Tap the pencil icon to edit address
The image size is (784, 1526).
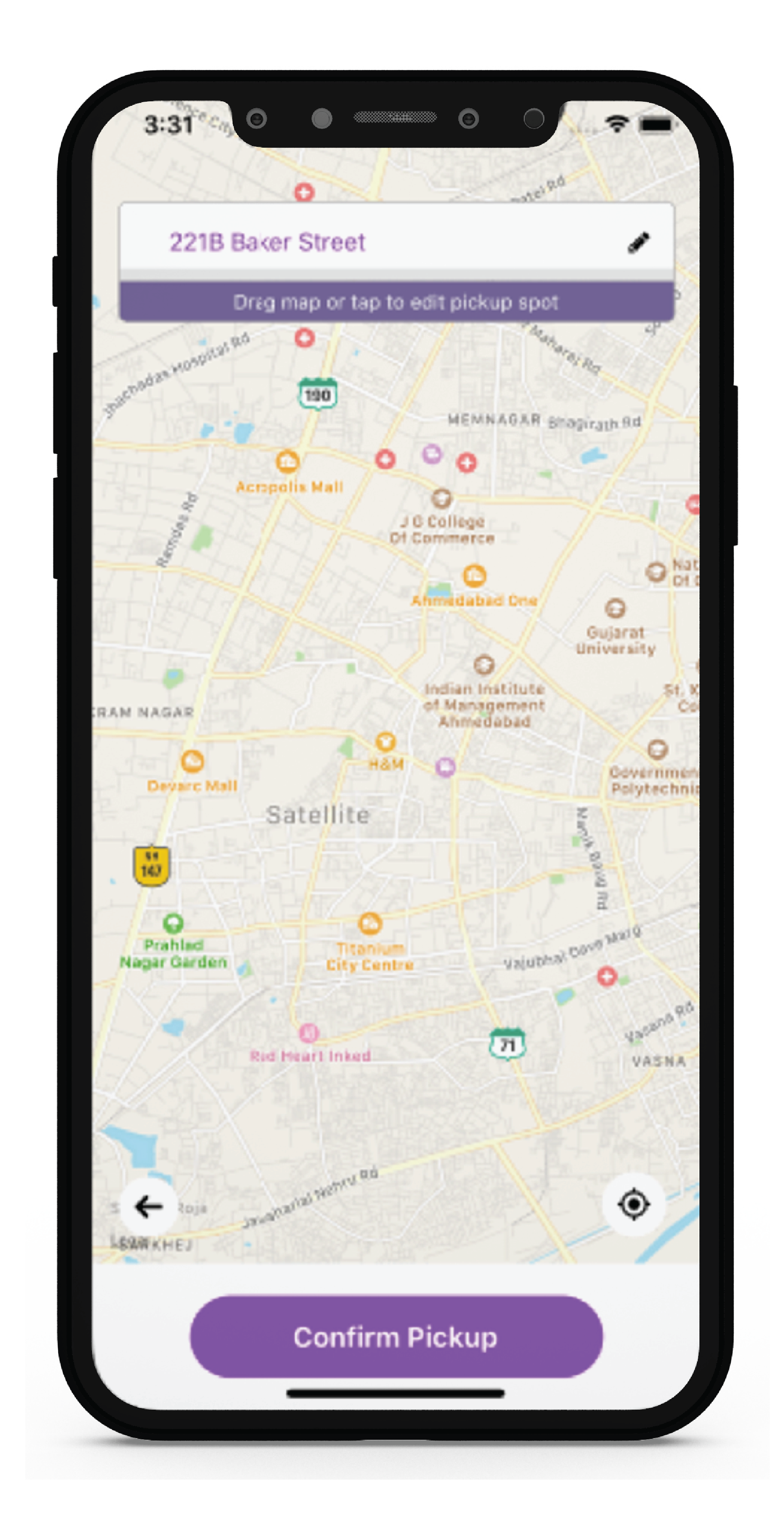tap(638, 242)
